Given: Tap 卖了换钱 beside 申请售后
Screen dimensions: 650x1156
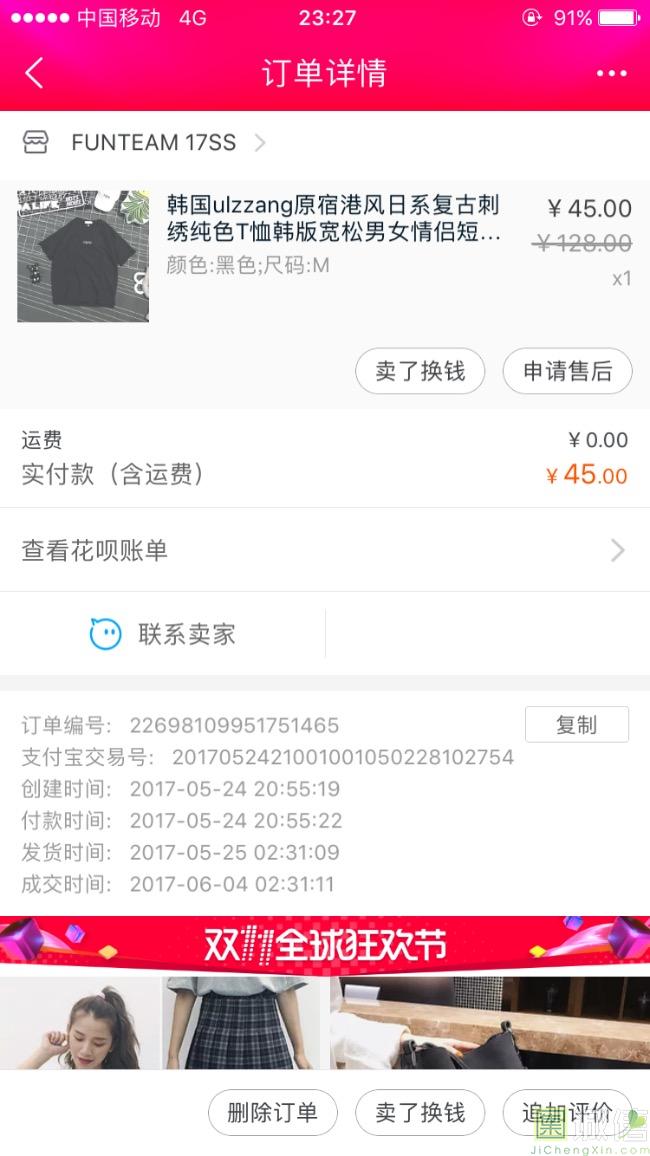Looking at the screenshot, I should pyautogui.click(x=420, y=372).
